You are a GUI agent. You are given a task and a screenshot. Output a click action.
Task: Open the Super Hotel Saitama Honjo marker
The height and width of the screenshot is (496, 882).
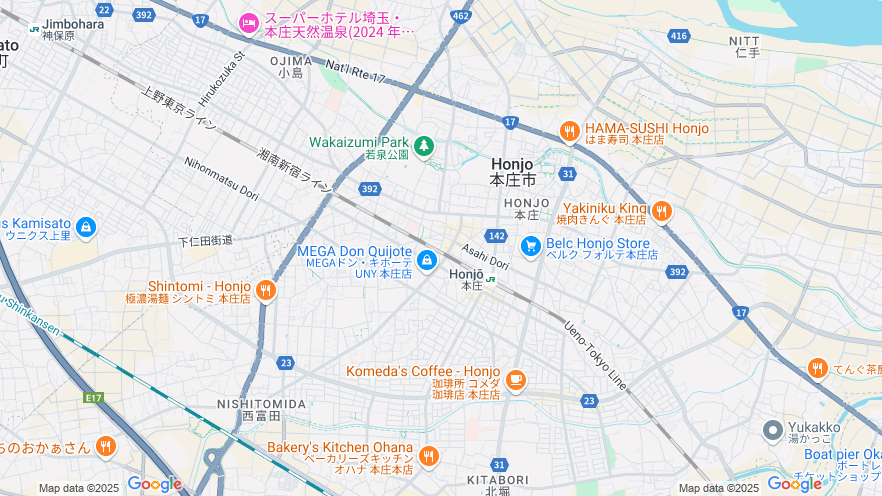click(x=248, y=22)
